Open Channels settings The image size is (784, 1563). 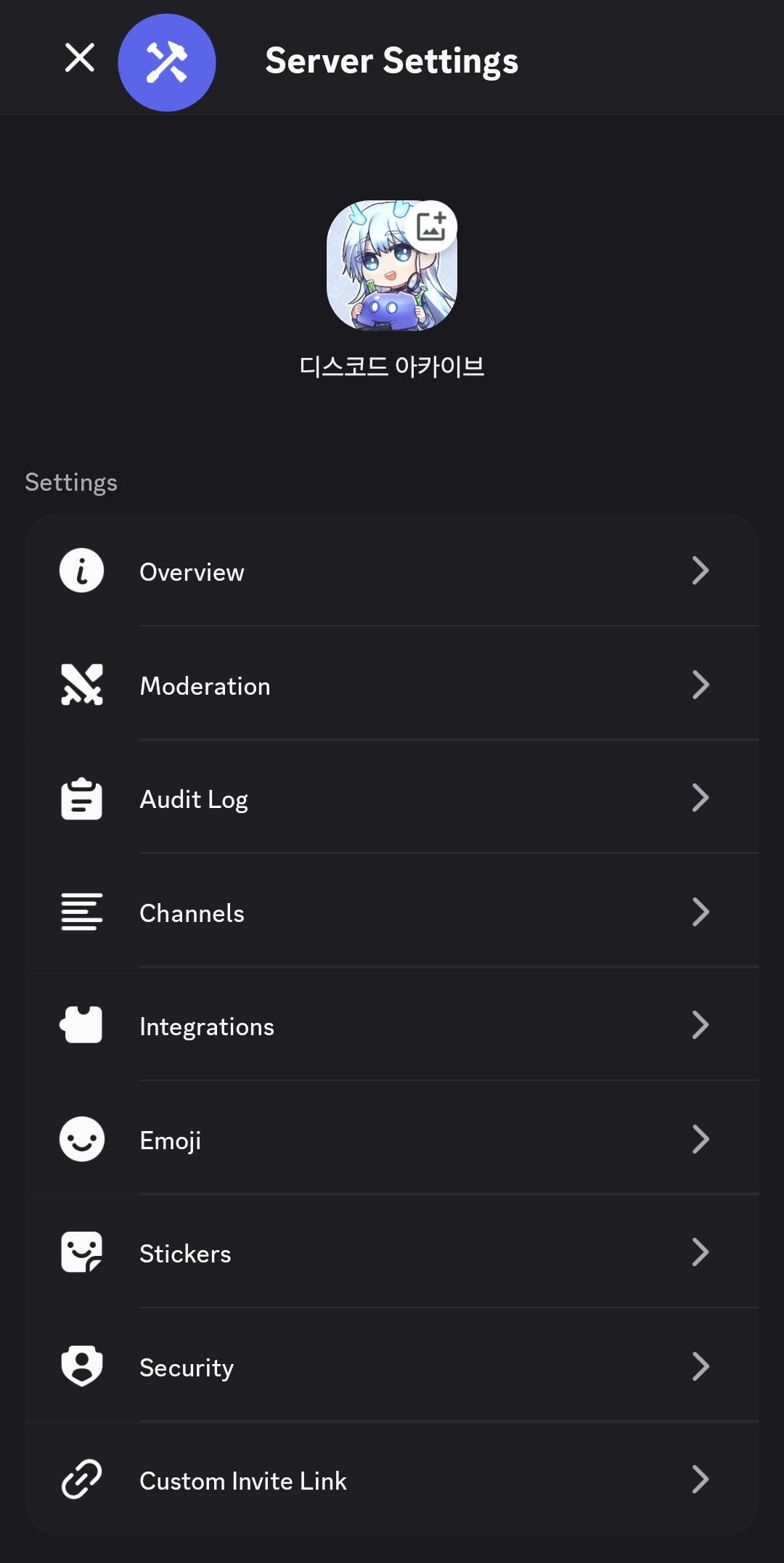[392, 912]
